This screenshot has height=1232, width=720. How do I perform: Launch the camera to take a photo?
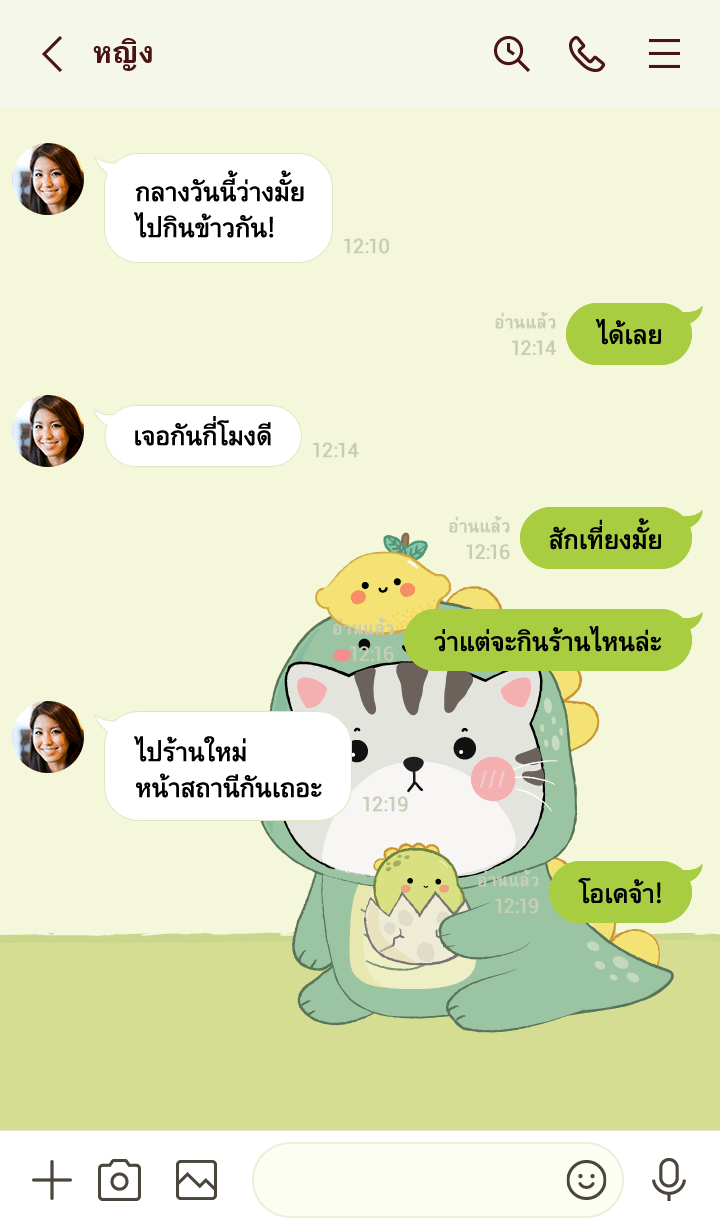(119, 1181)
